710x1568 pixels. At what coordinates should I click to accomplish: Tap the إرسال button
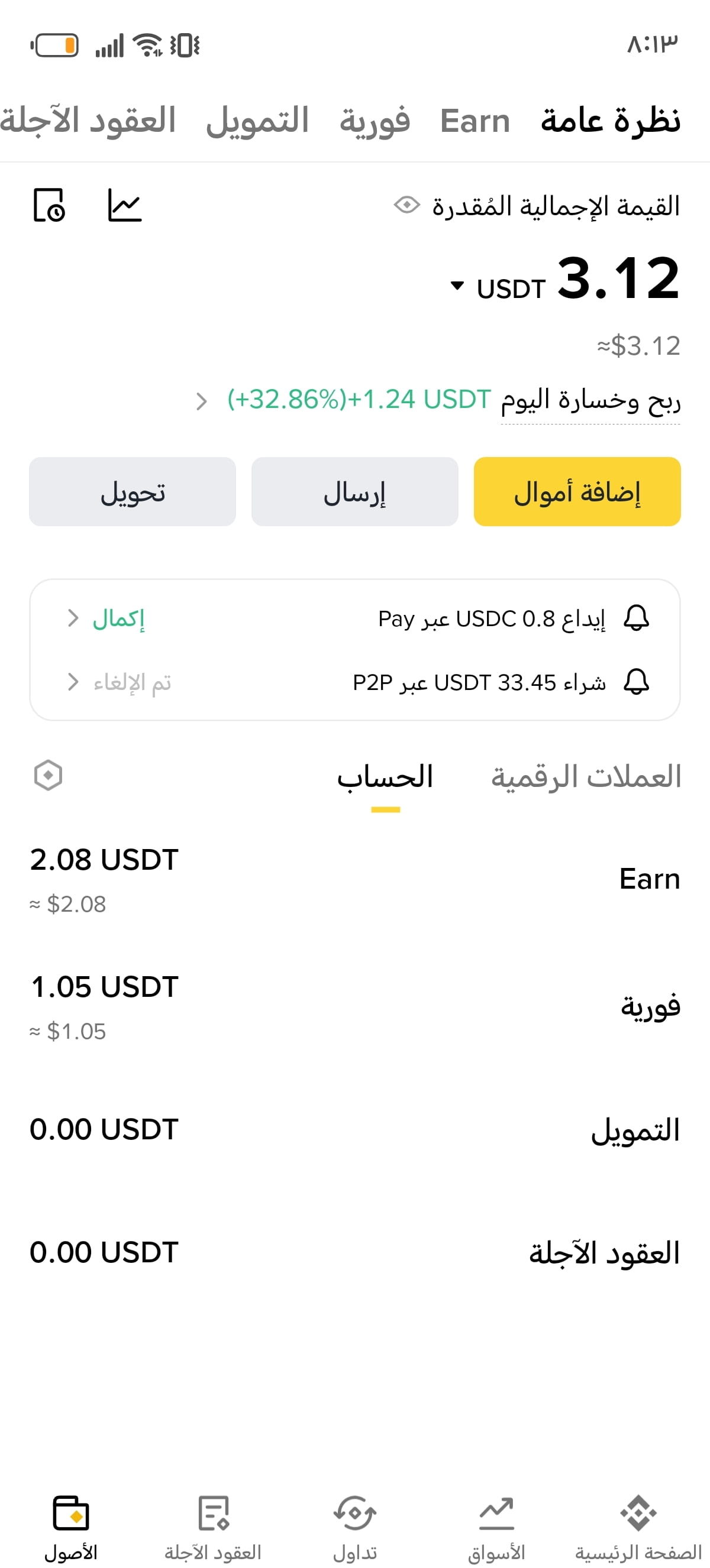click(x=354, y=491)
